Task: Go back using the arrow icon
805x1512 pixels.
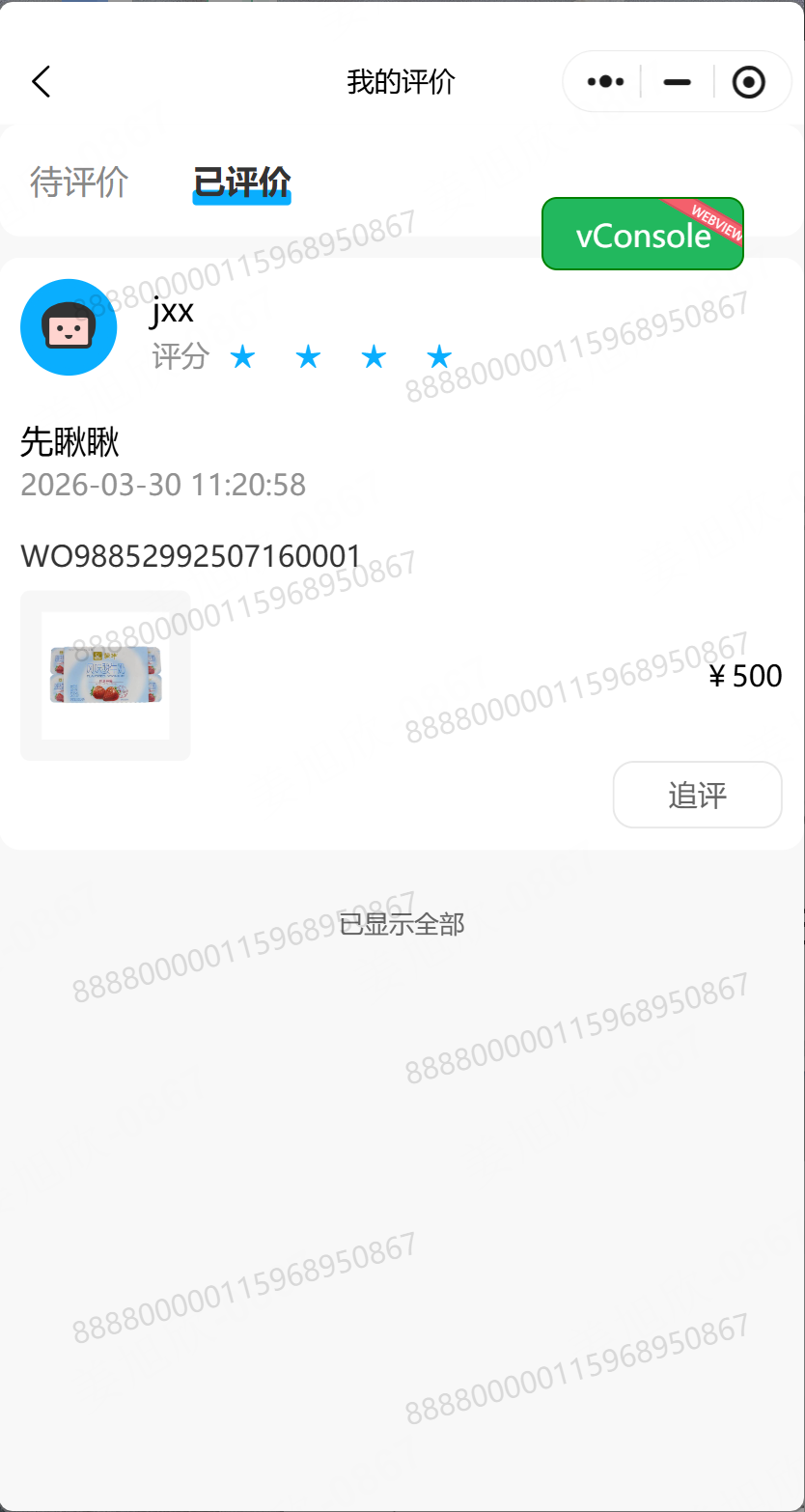Action: (41, 82)
